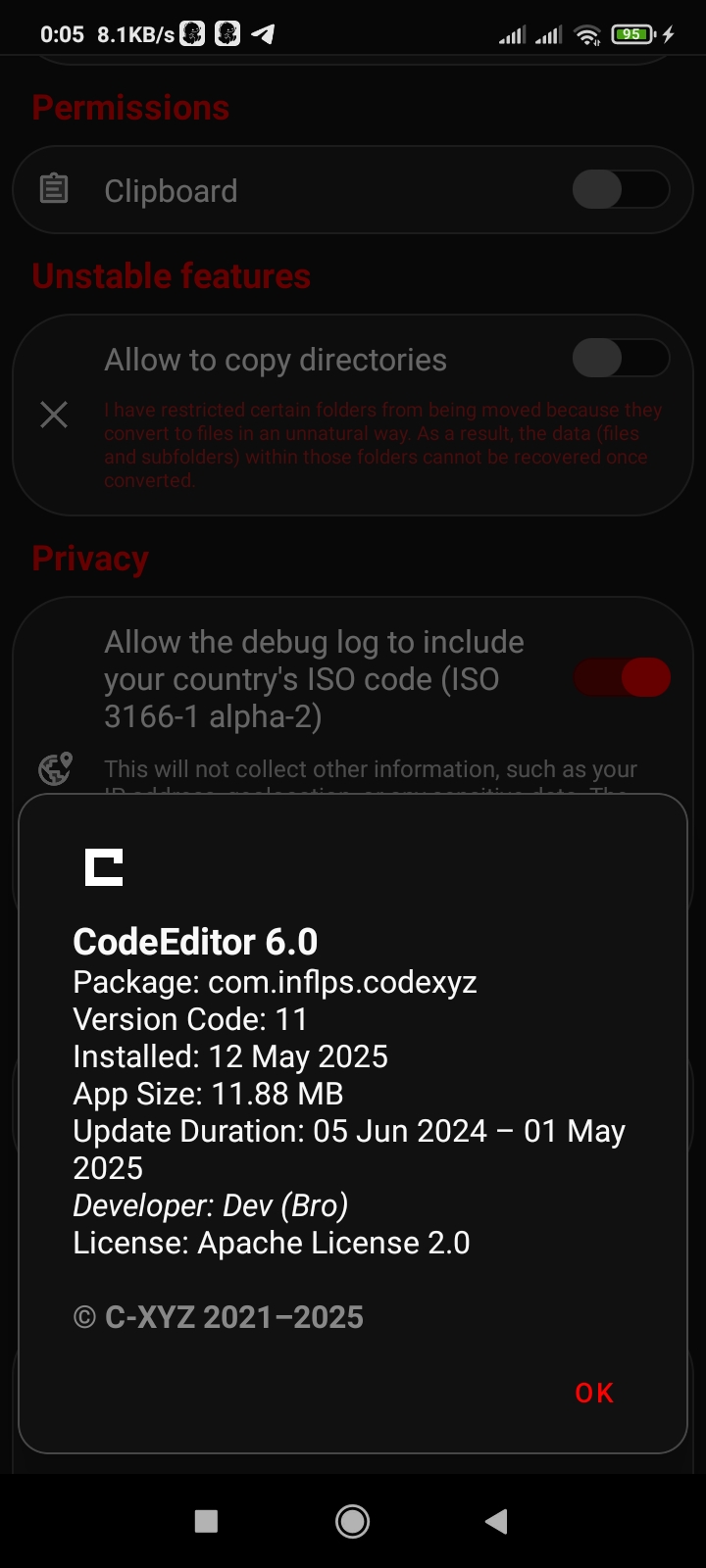Toggle the Clipboard permission switch
This screenshot has height=1568, width=706.
[621, 190]
